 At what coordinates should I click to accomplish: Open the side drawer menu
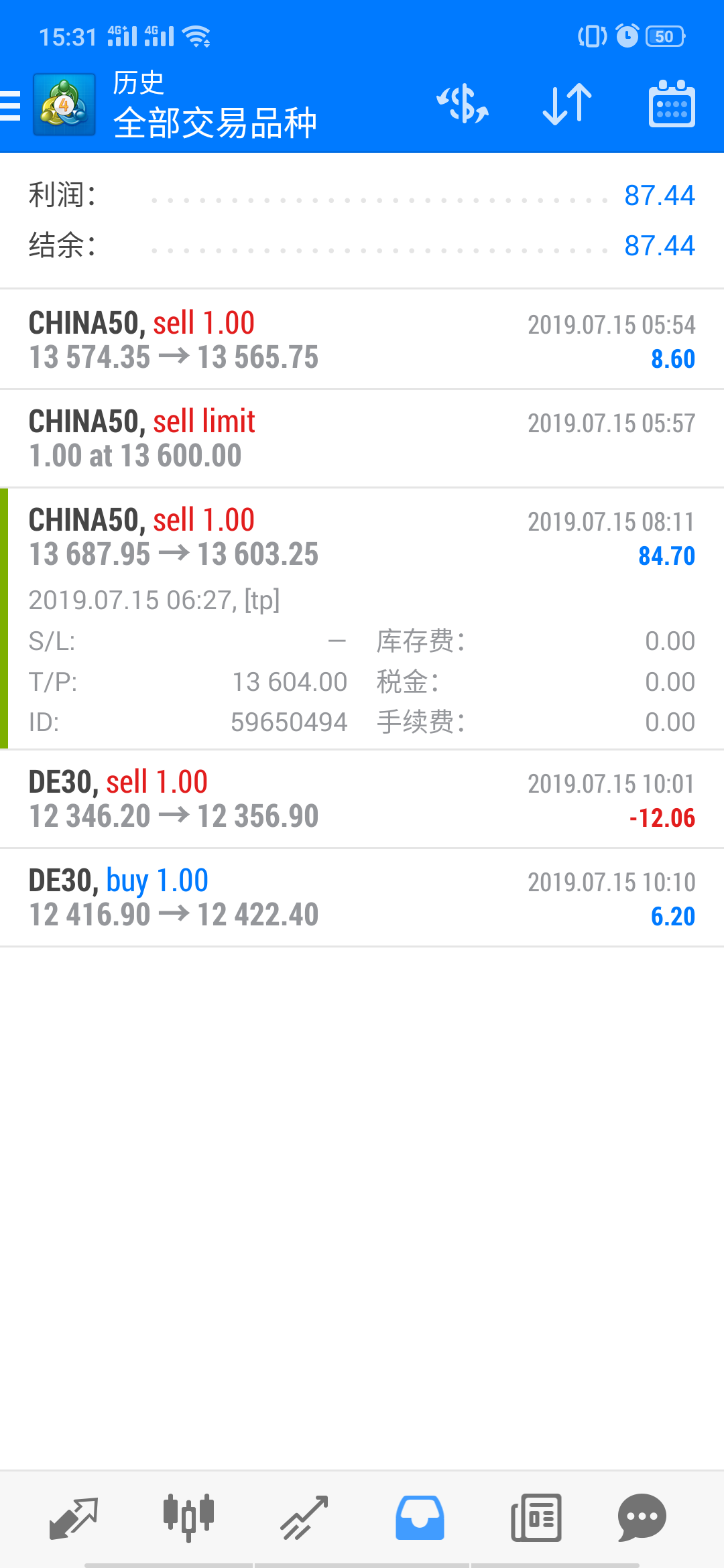tap(12, 106)
